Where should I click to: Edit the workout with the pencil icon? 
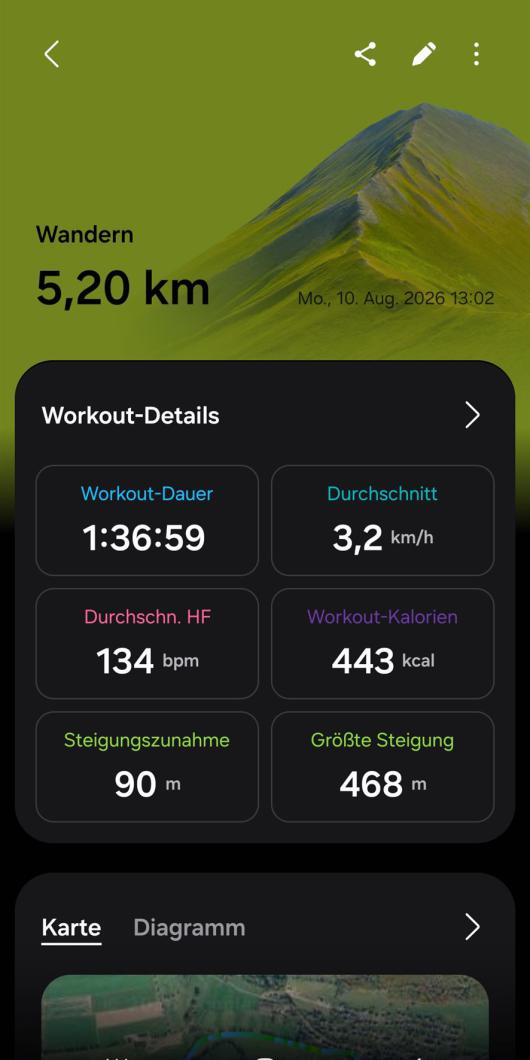click(424, 54)
